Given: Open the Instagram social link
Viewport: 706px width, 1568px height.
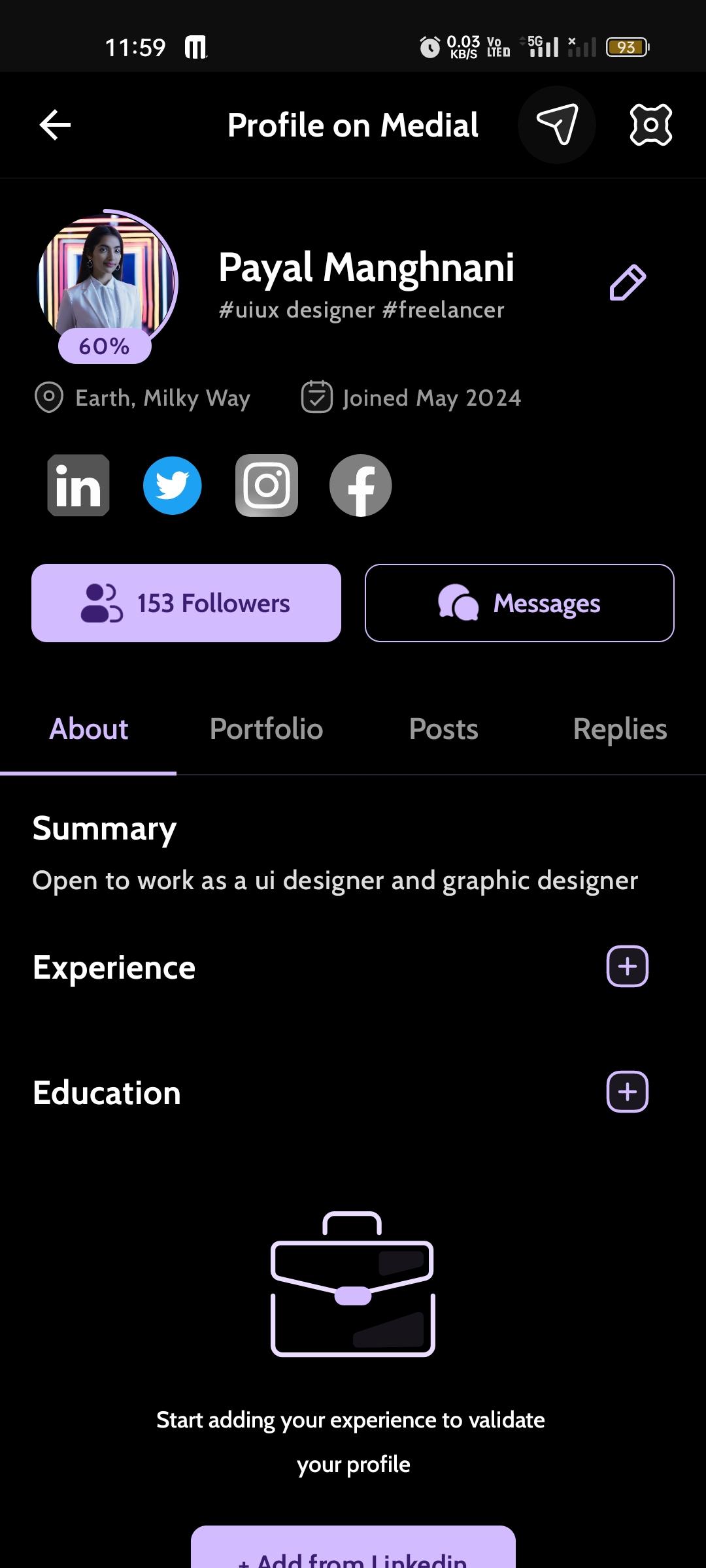Looking at the screenshot, I should (x=267, y=485).
